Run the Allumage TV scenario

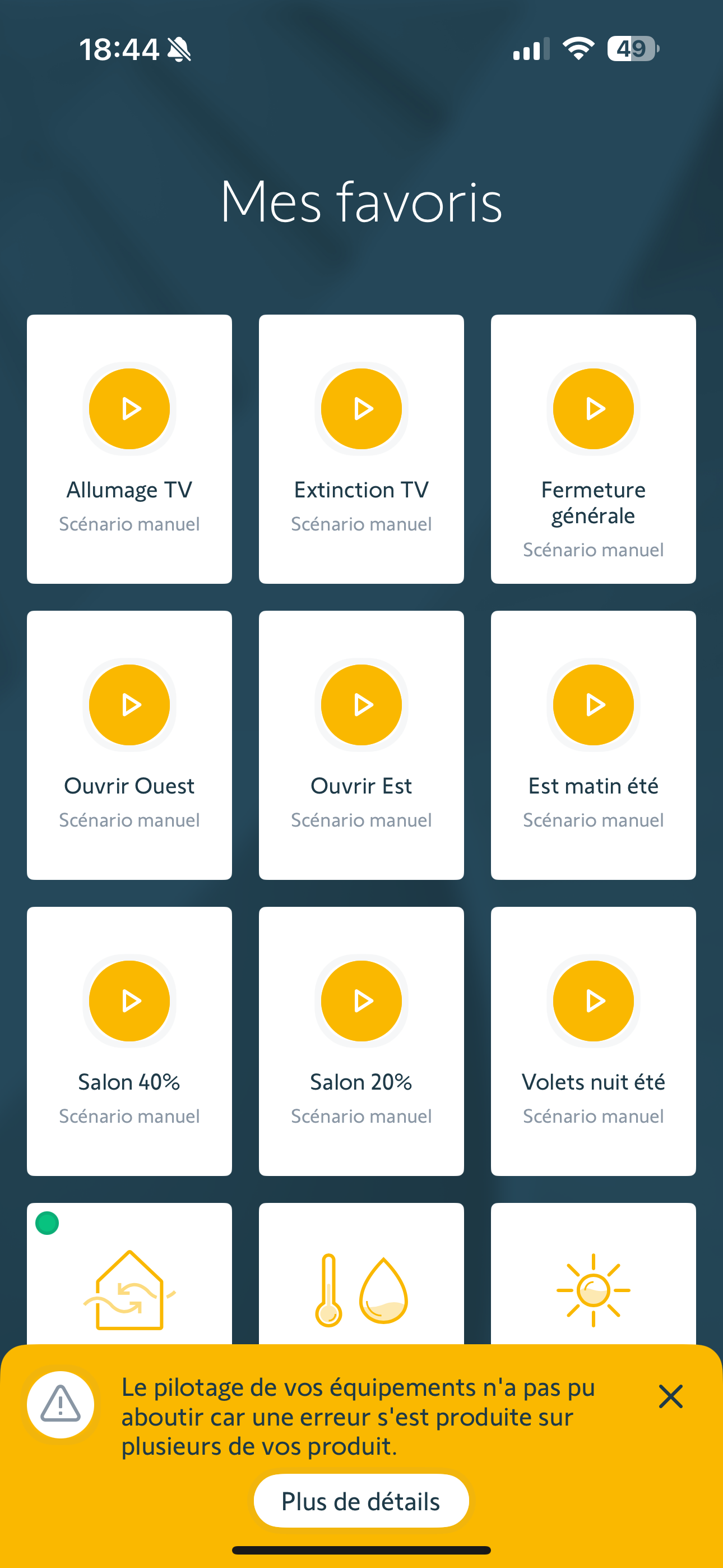(x=129, y=408)
